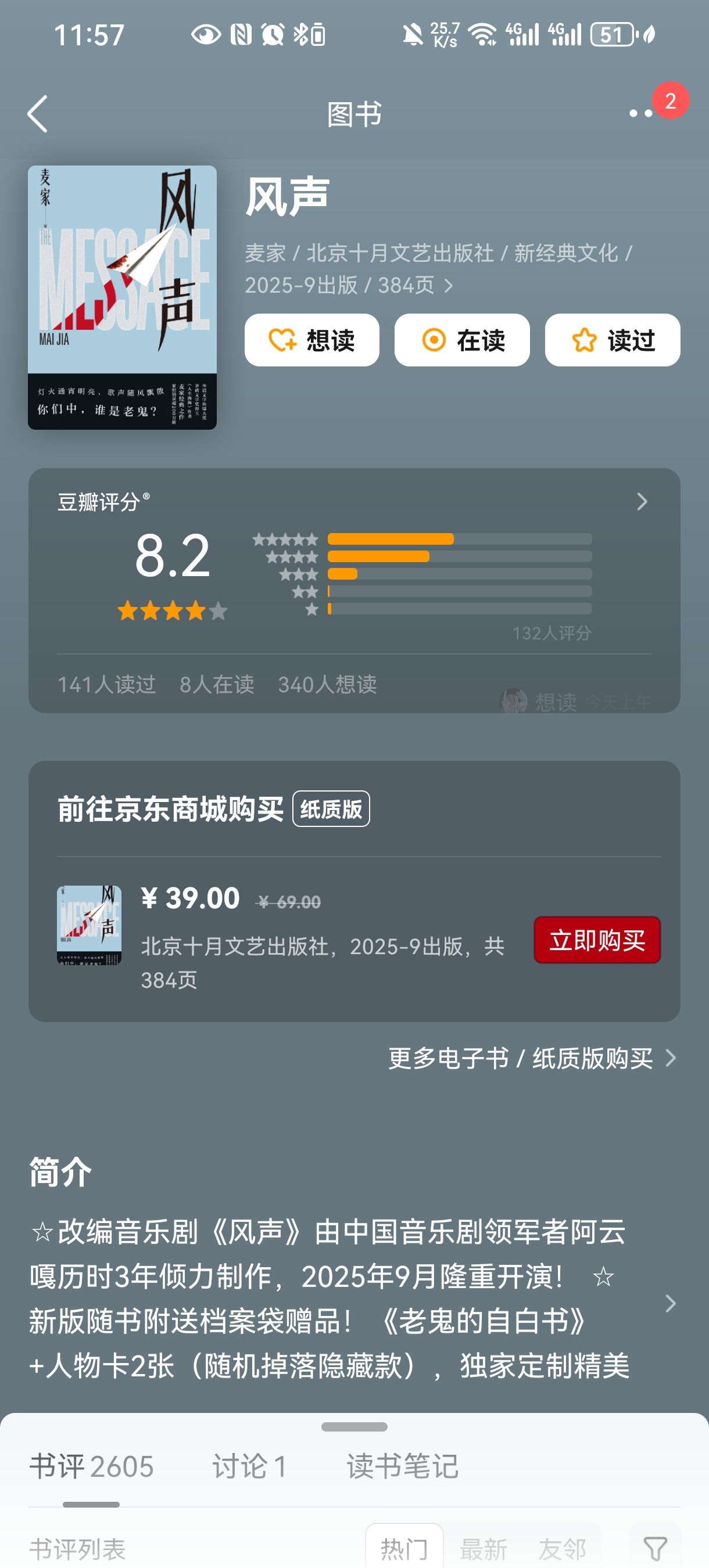Image resolution: width=709 pixels, height=1568 pixels.
Task: Sort reviews by 最新
Action: 483,1548
